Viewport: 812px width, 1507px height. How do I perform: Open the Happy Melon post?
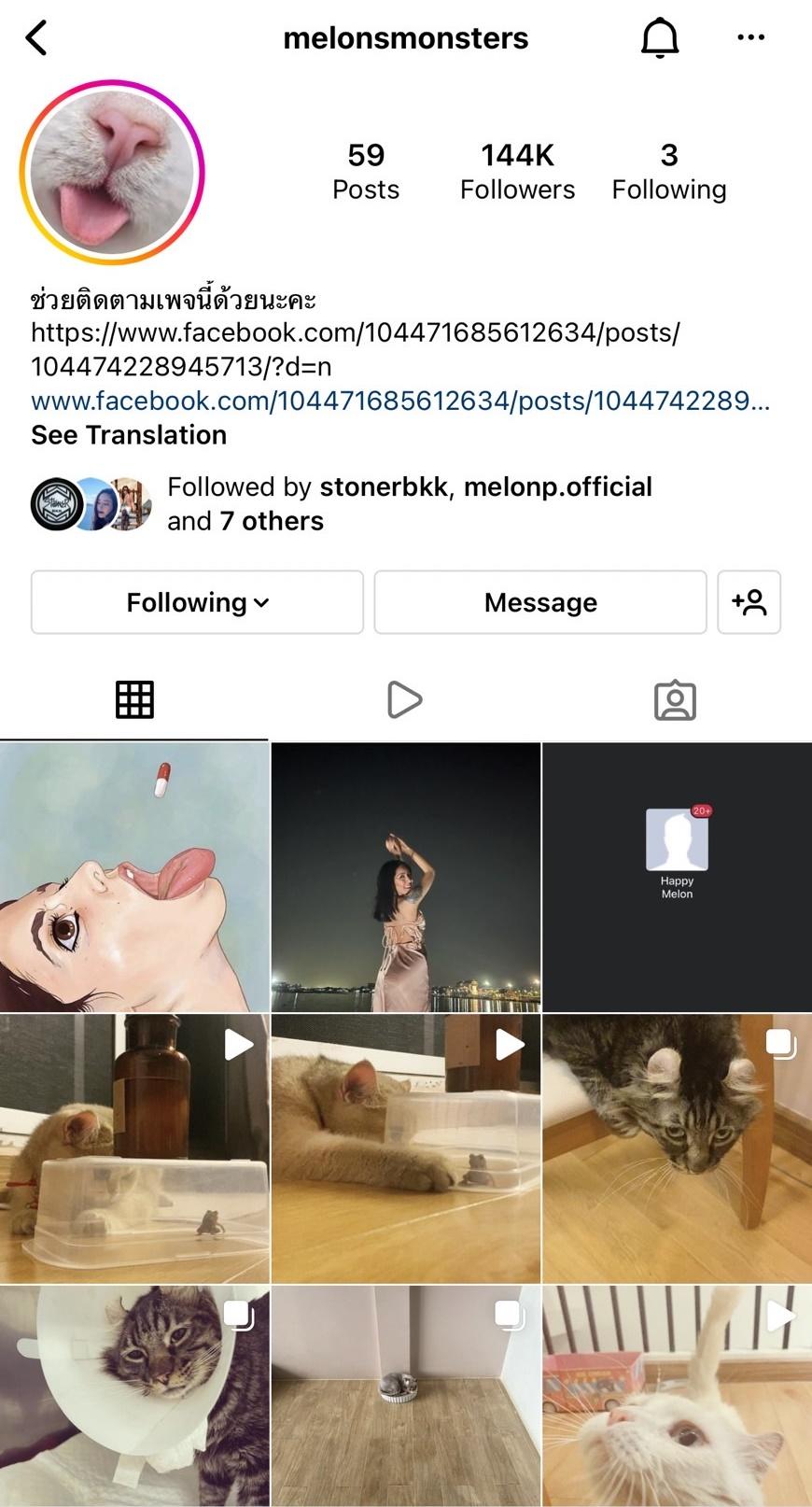[677, 877]
